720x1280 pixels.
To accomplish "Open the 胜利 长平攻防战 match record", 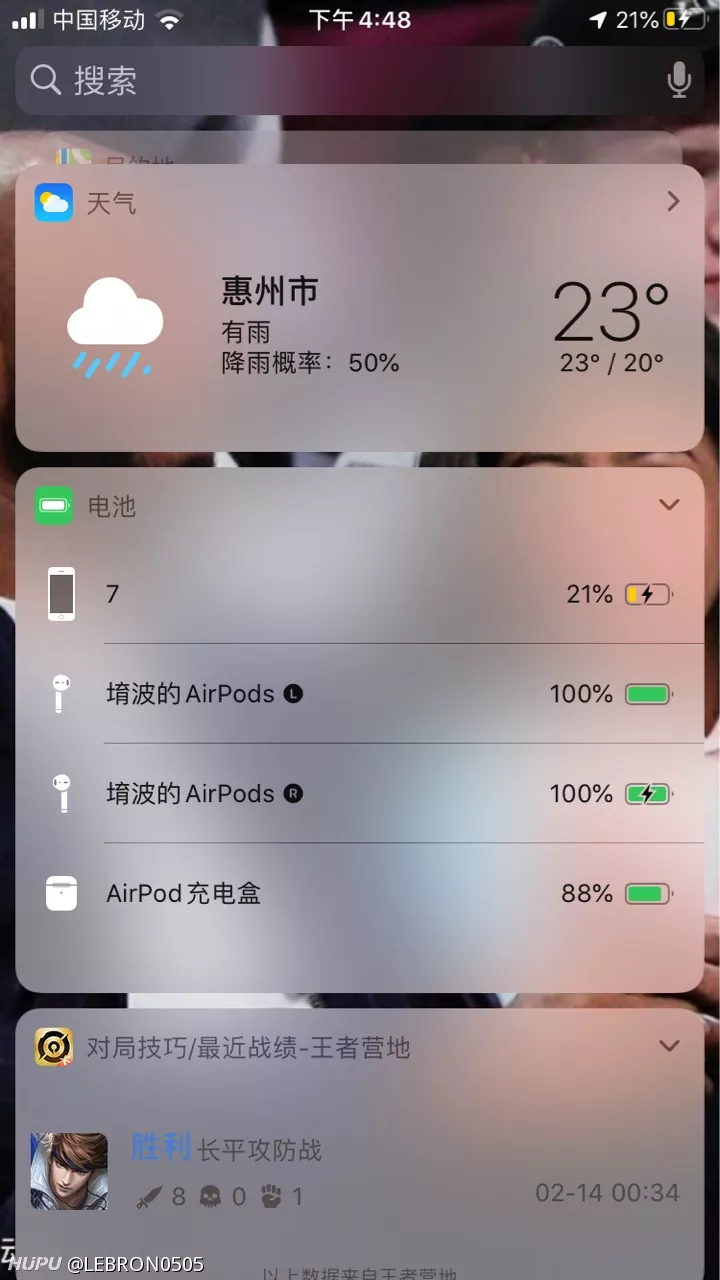I will (x=225, y=1150).
